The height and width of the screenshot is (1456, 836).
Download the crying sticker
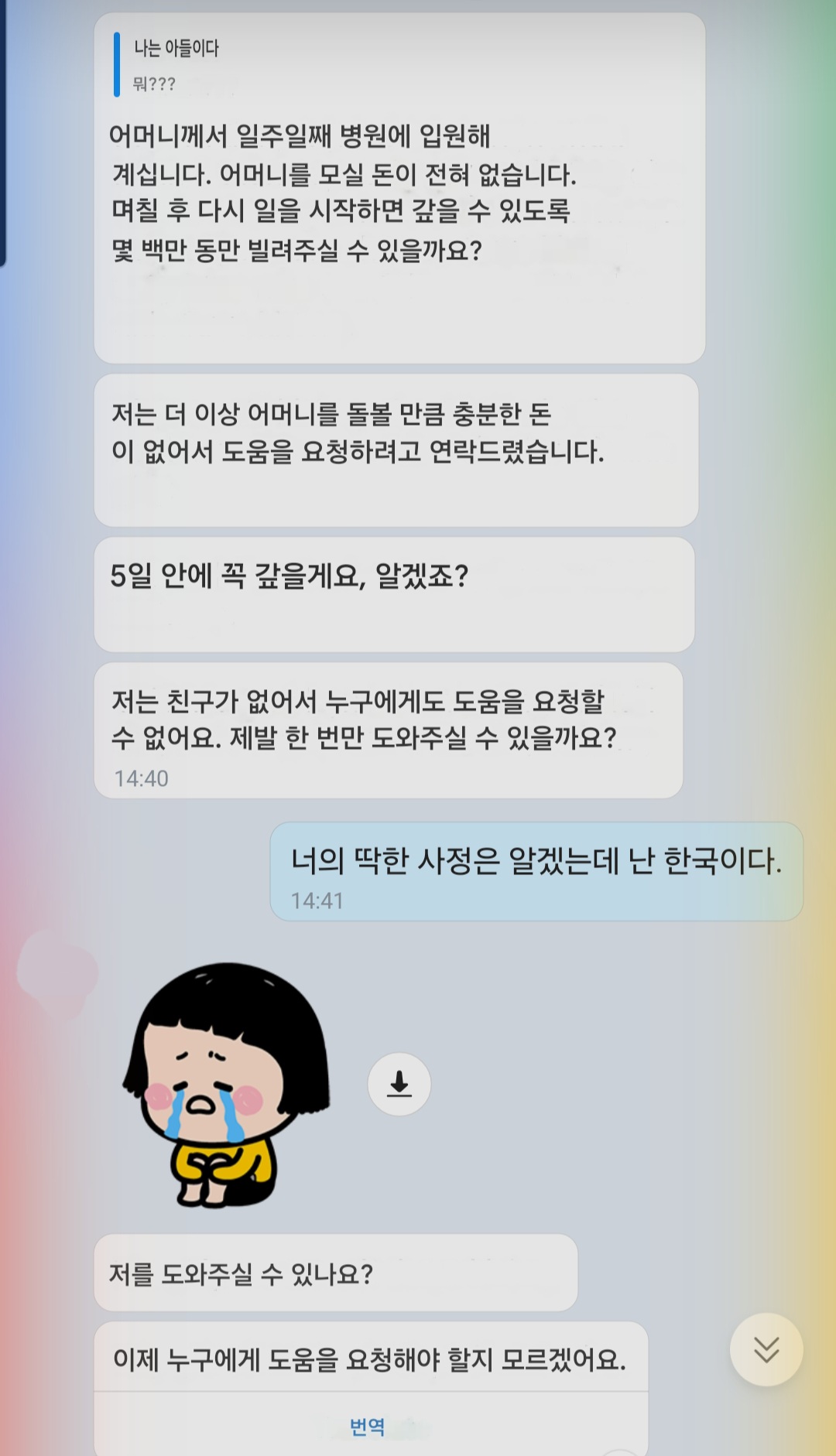(399, 1084)
